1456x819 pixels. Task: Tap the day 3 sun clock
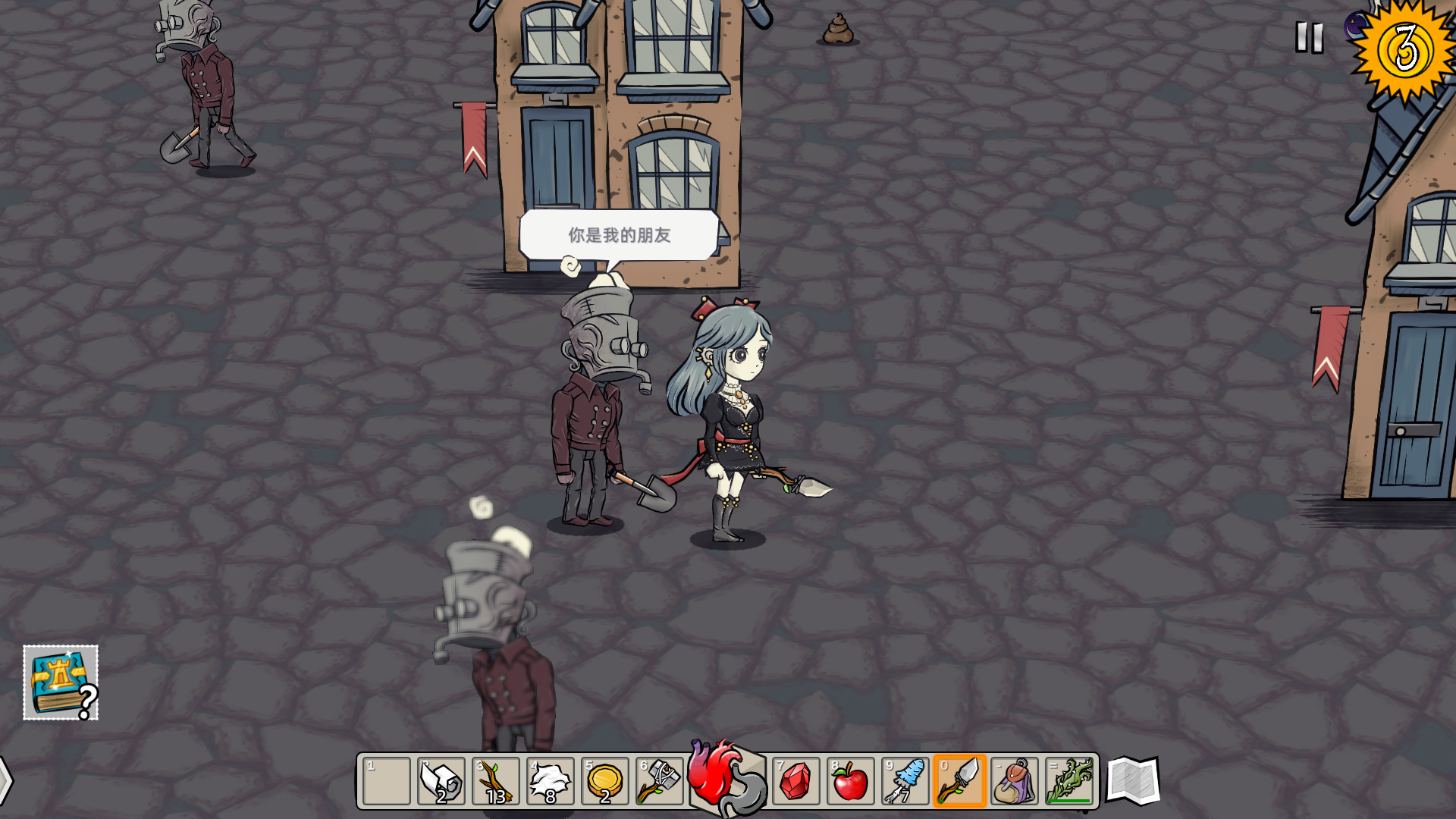(1405, 50)
